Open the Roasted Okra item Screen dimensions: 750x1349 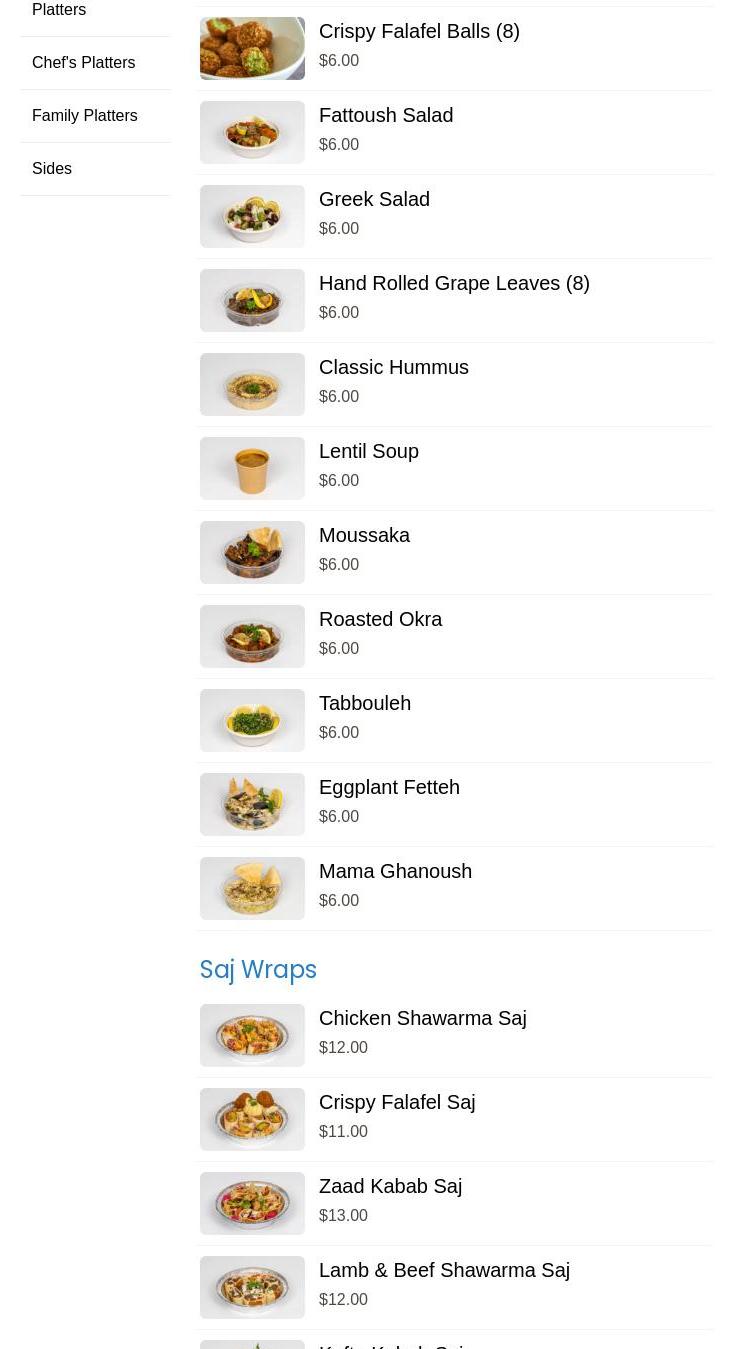click(x=380, y=620)
